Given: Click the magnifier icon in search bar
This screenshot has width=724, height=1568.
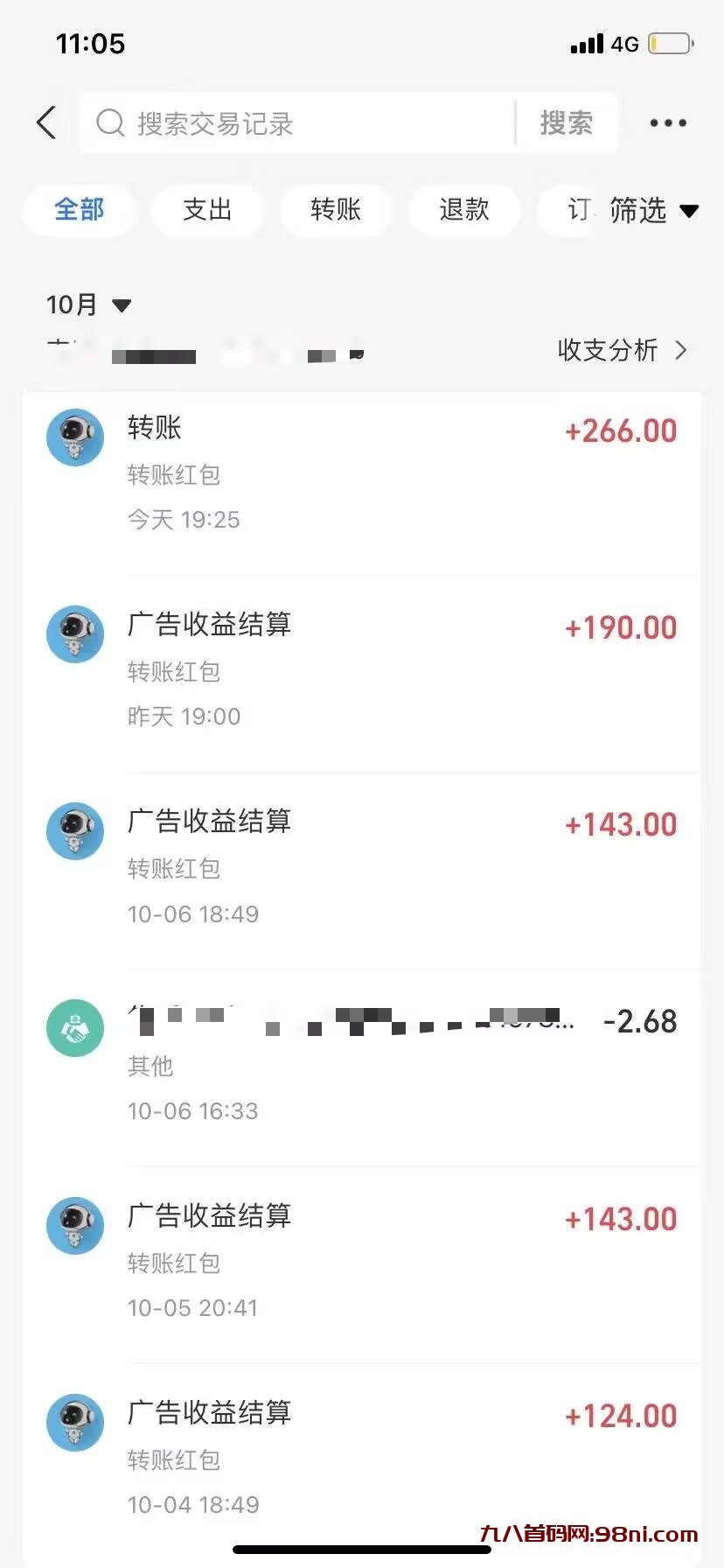Looking at the screenshot, I should (110, 123).
